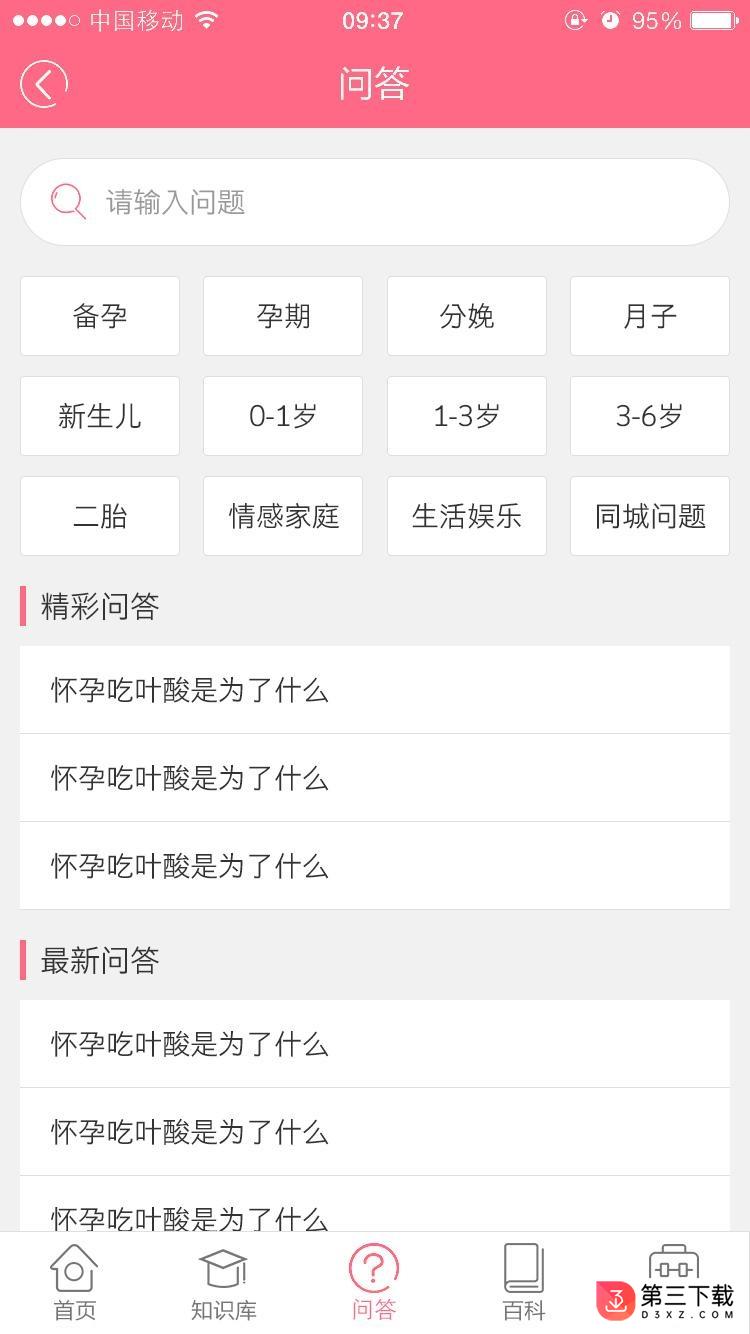Switch to the 首页 tab
Screen dimensions: 750x1334
pyautogui.click(x=75, y=1283)
